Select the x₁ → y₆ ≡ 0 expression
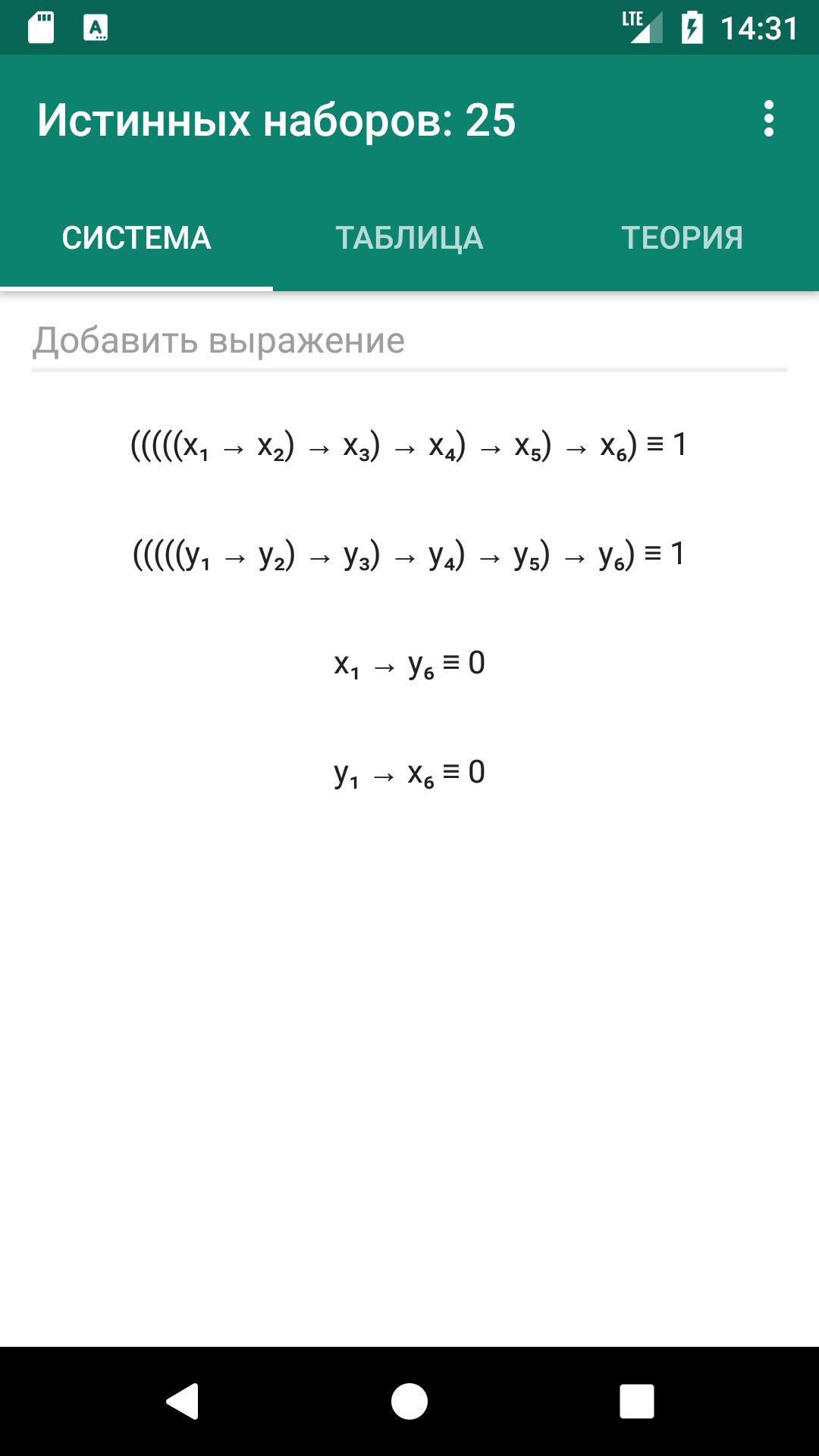 point(409,664)
